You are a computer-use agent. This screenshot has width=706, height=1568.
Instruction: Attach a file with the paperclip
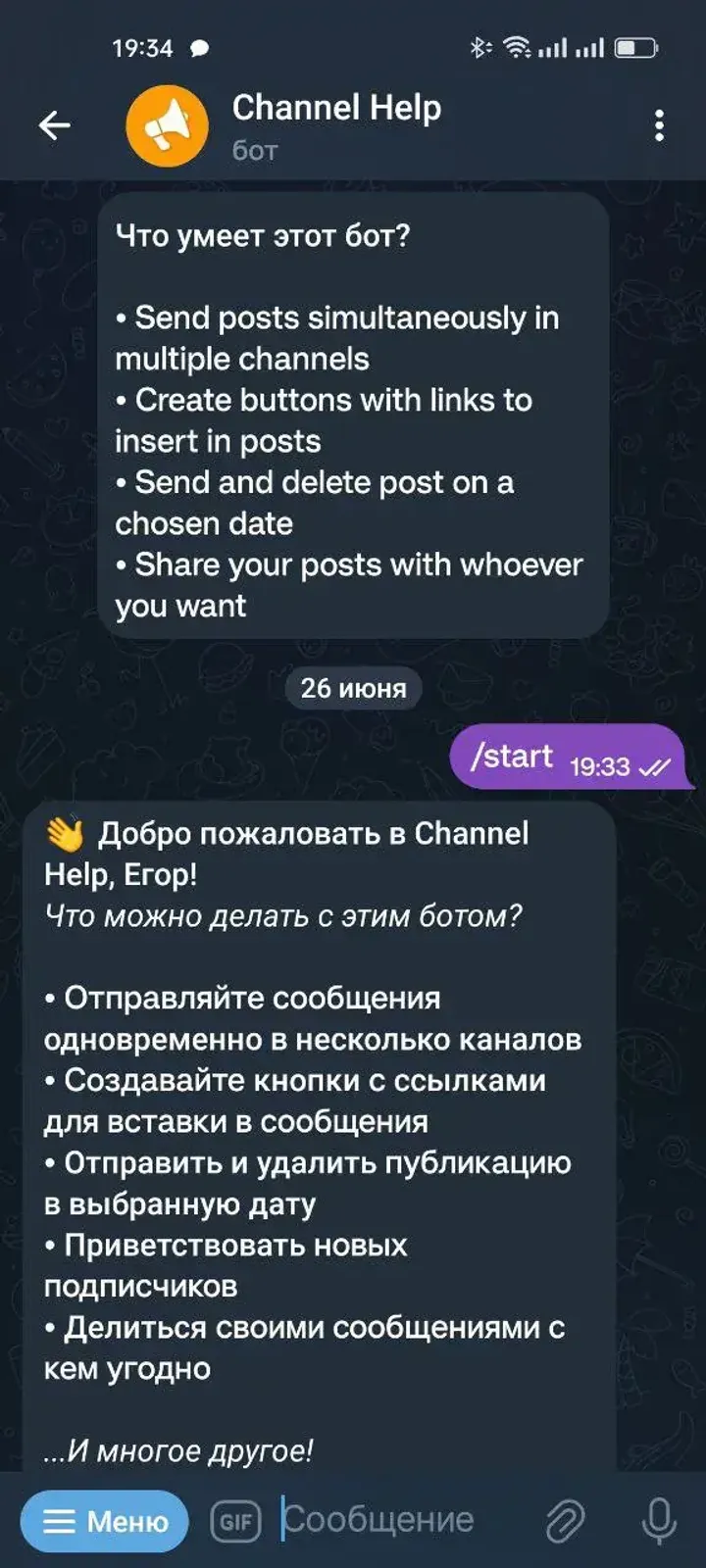565,1521
